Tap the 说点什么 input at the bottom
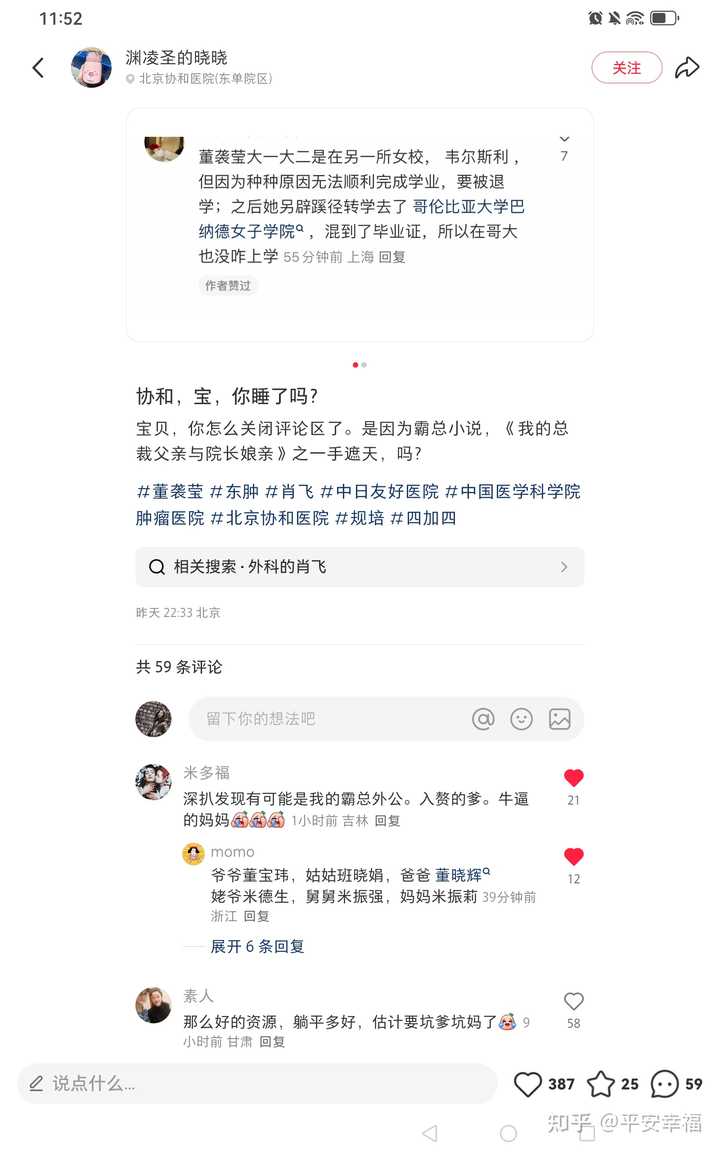 257,1083
